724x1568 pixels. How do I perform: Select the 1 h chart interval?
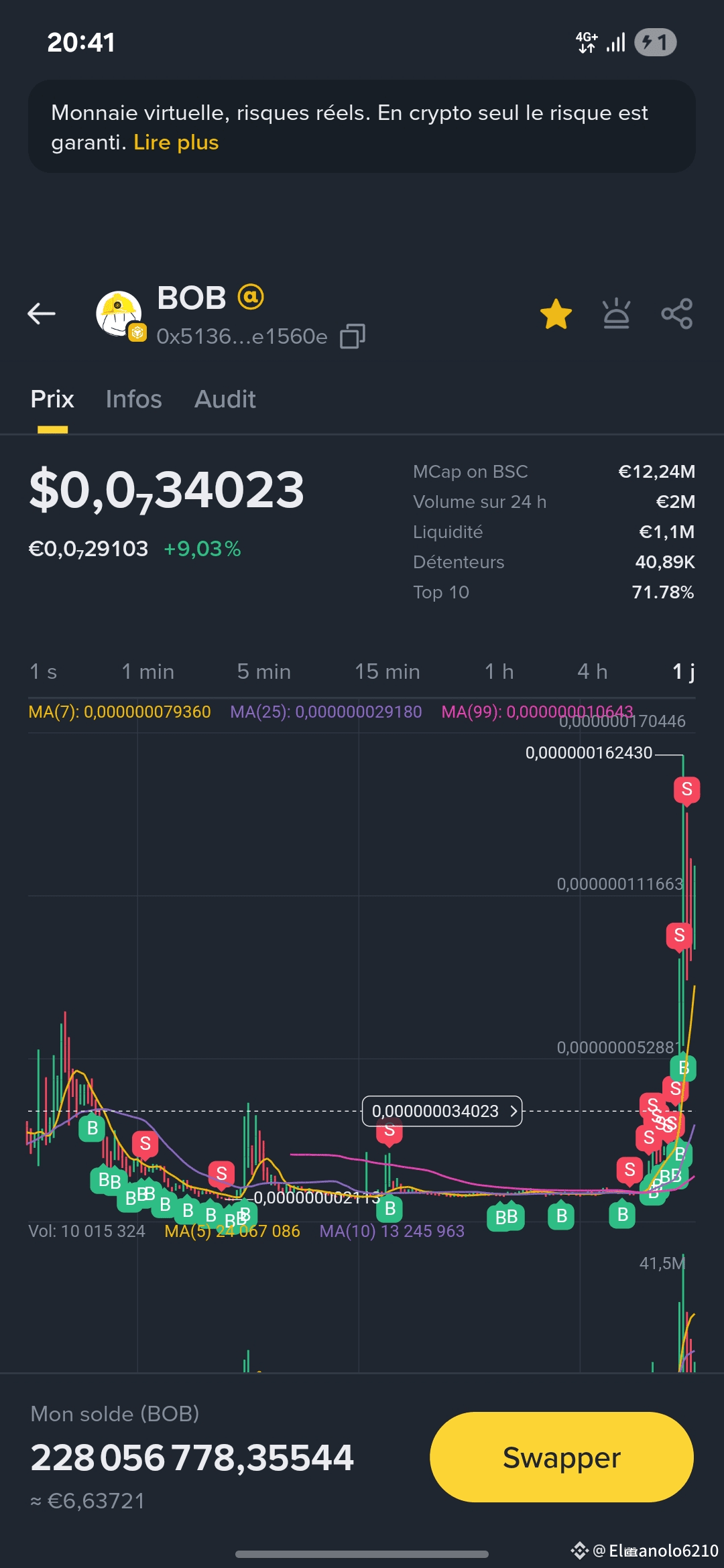(x=499, y=671)
